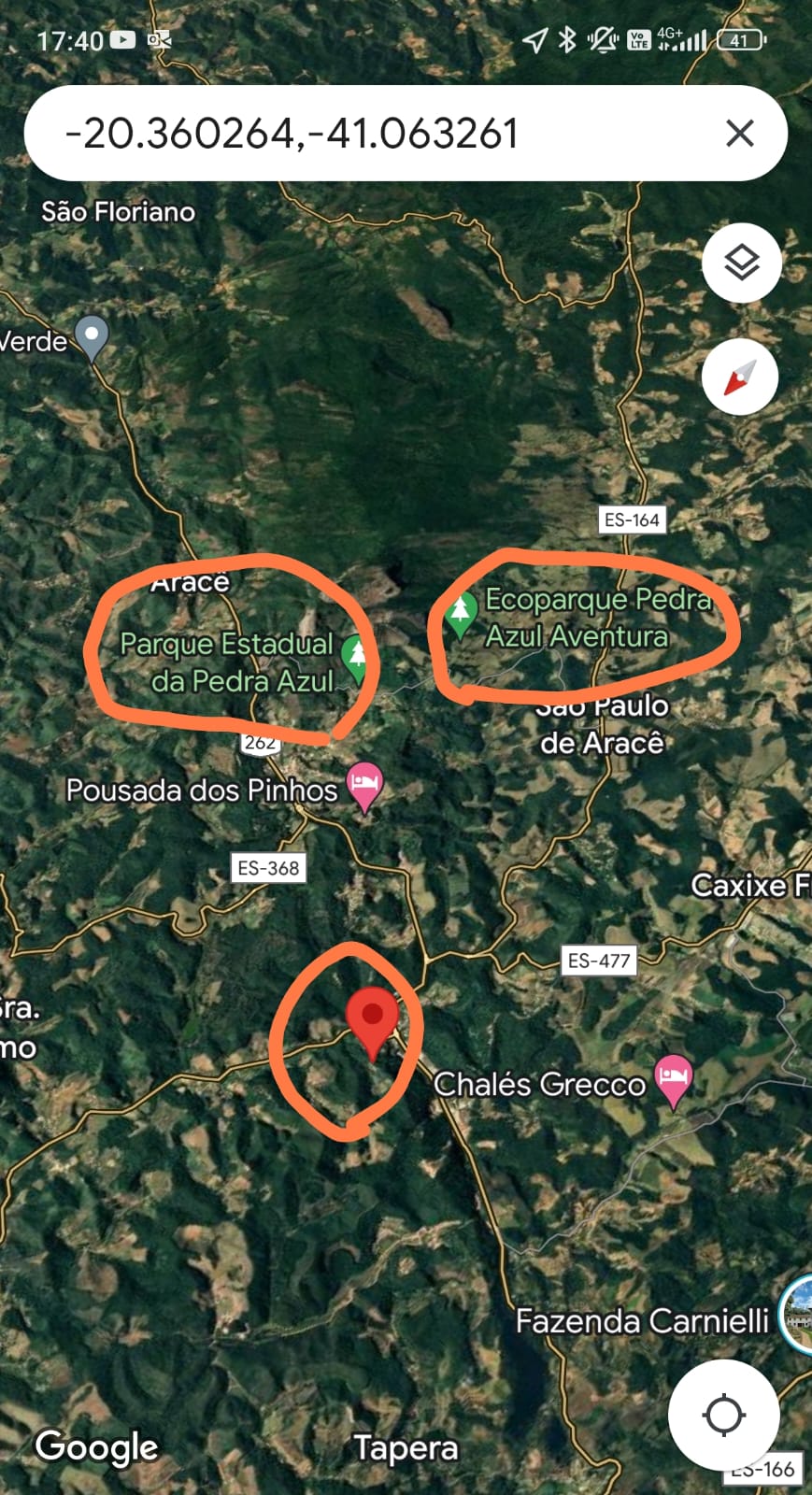
Task: View the Chalés Grecco lodging pin
Action: point(673,1081)
